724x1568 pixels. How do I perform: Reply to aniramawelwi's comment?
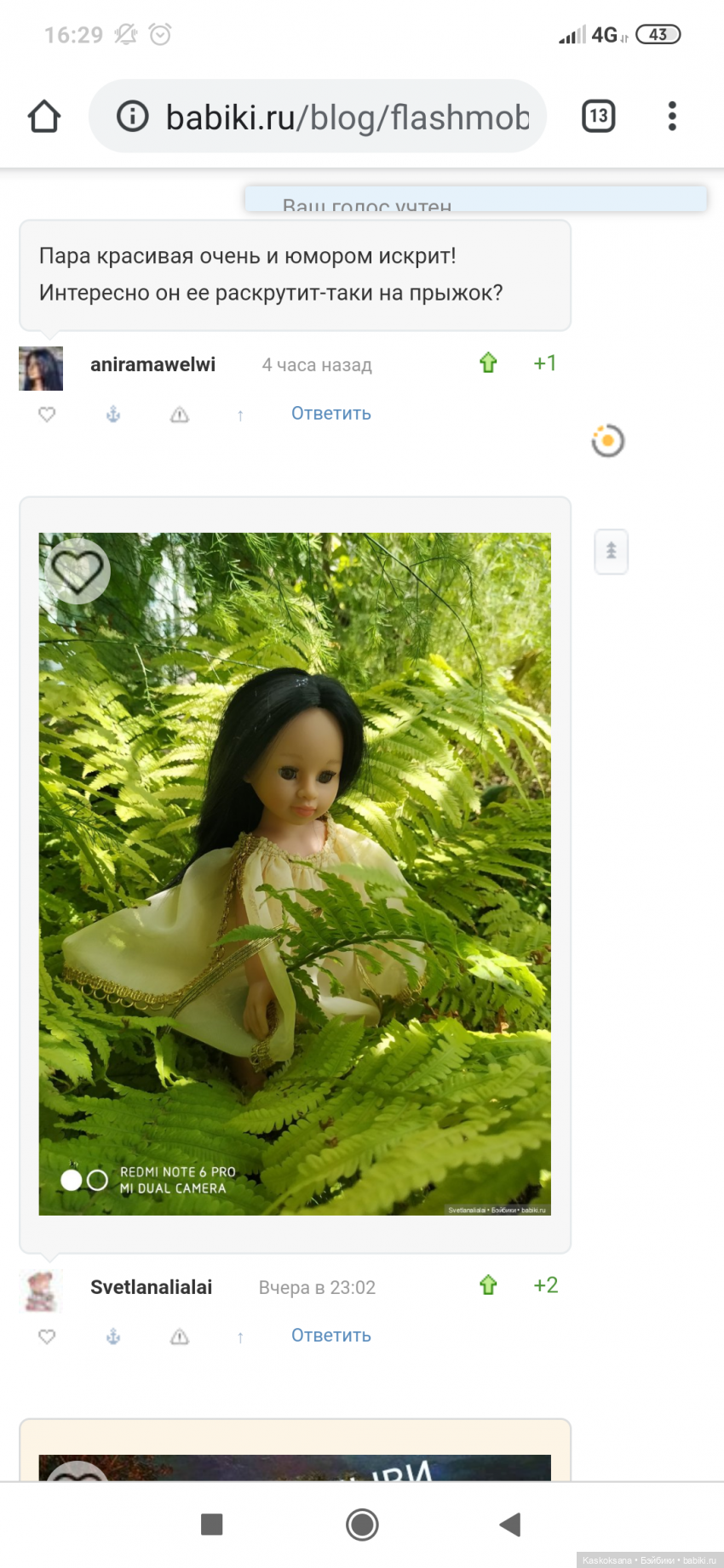pyautogui.click(x=330, y=414)
